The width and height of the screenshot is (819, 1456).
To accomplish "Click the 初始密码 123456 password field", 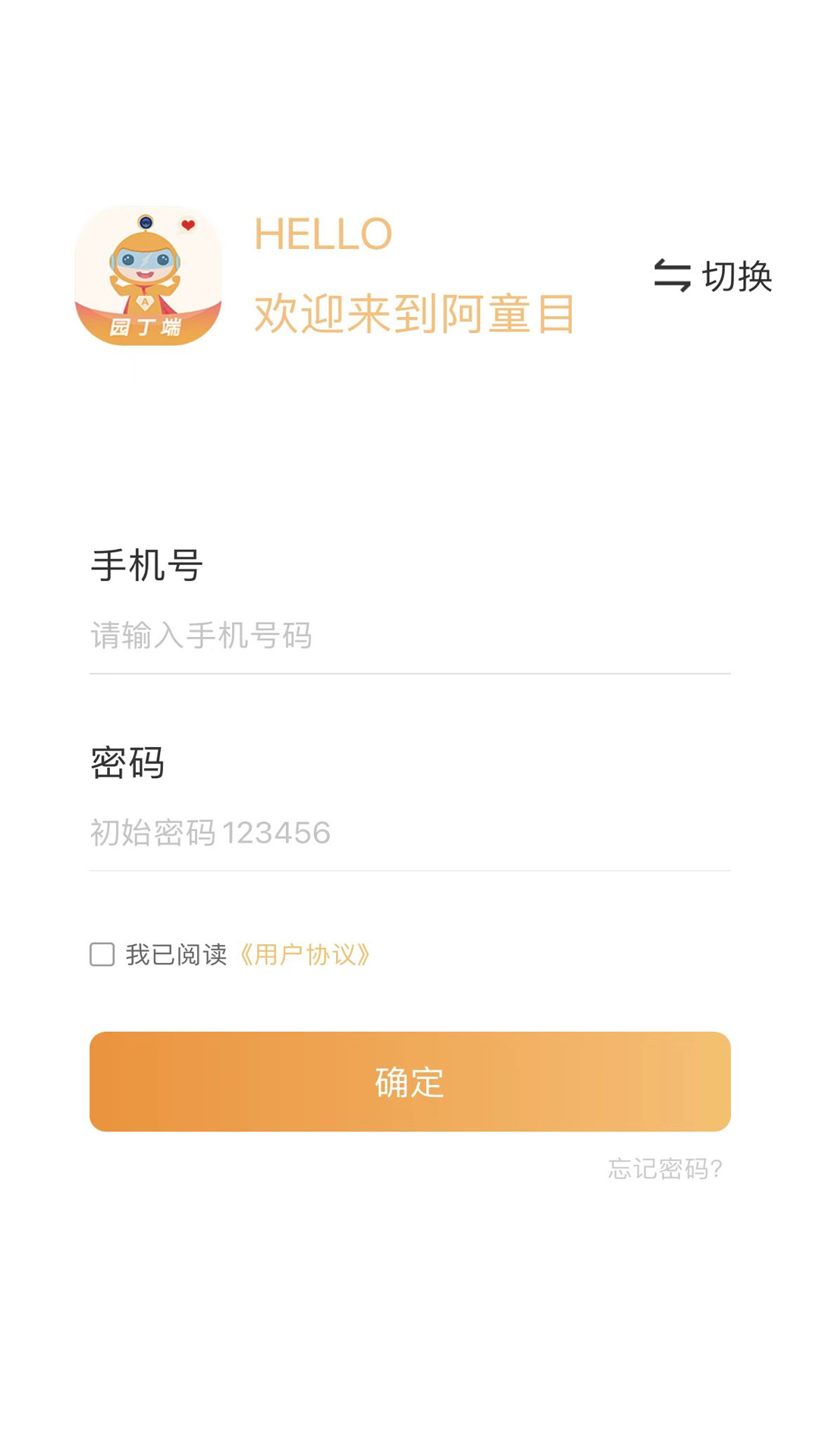I will coord(303,833).
